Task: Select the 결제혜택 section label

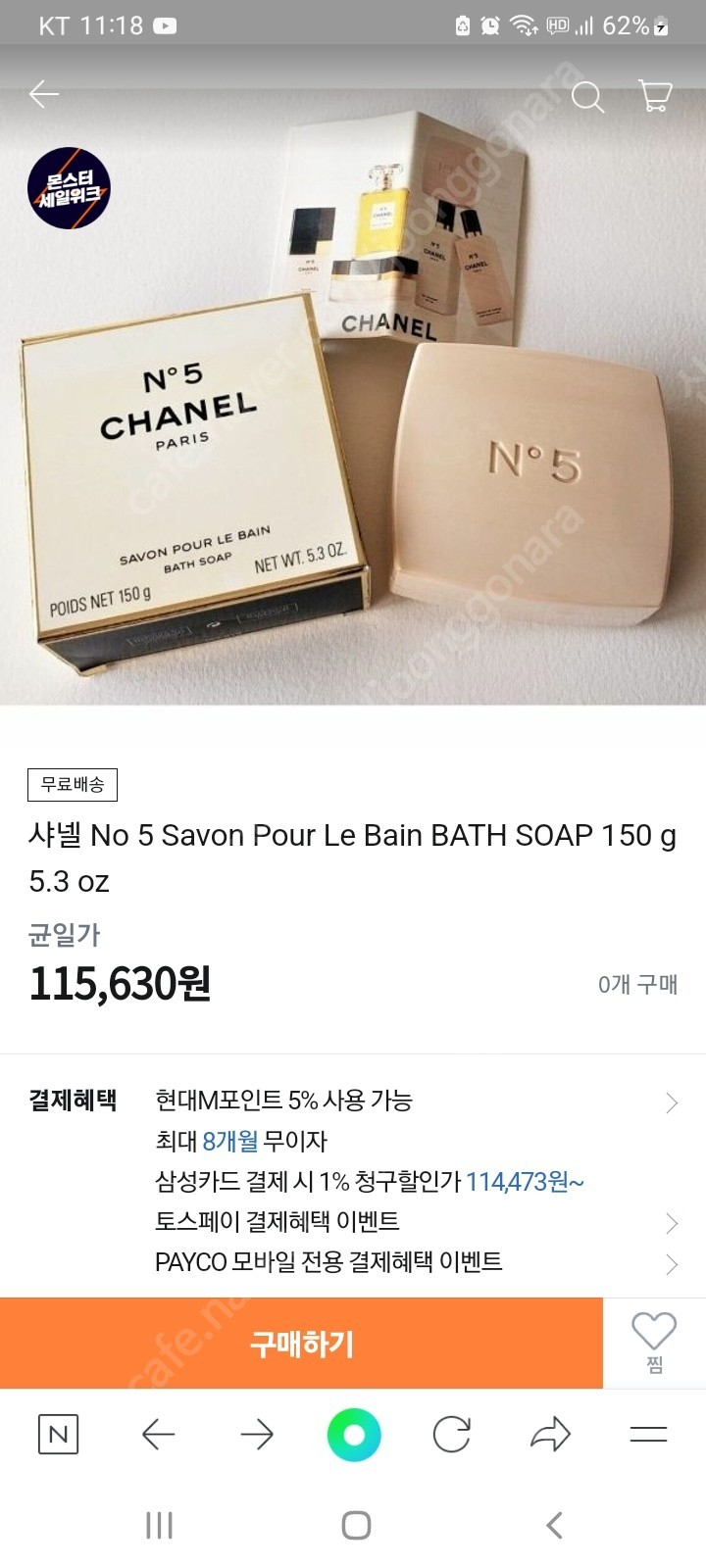Action: [x=72, y=1102]
